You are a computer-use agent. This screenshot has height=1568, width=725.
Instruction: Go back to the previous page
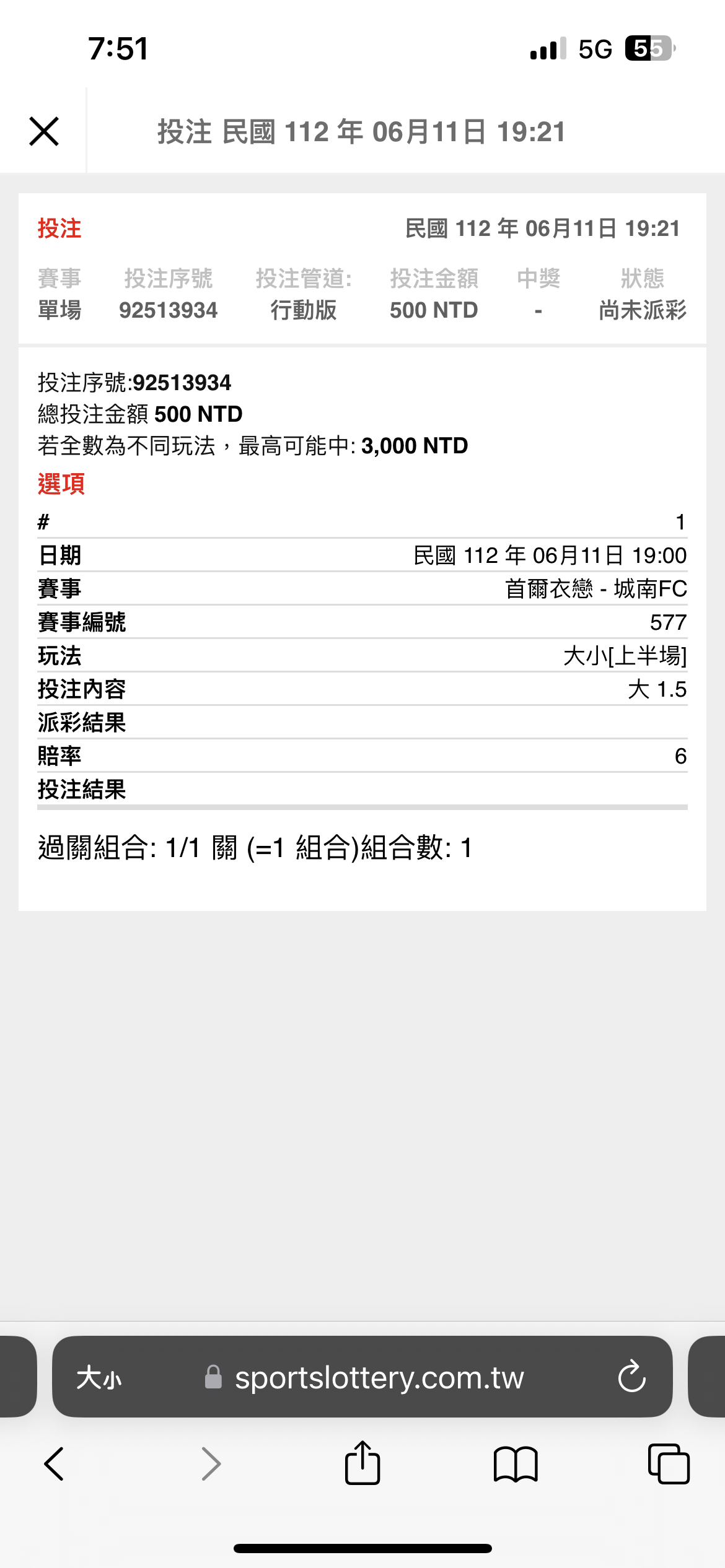55,1465
